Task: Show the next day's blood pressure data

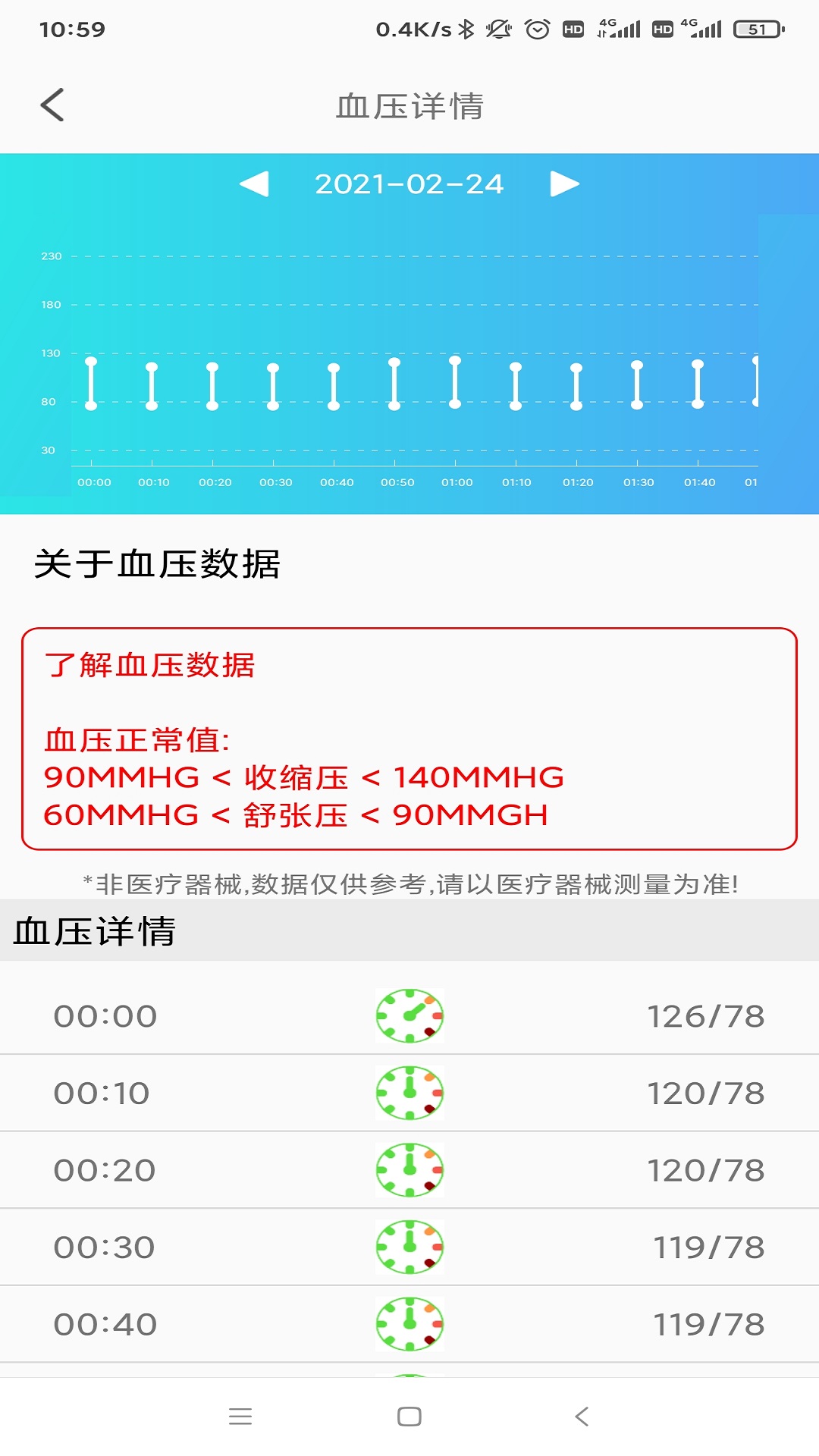Action: pos(564,184)
